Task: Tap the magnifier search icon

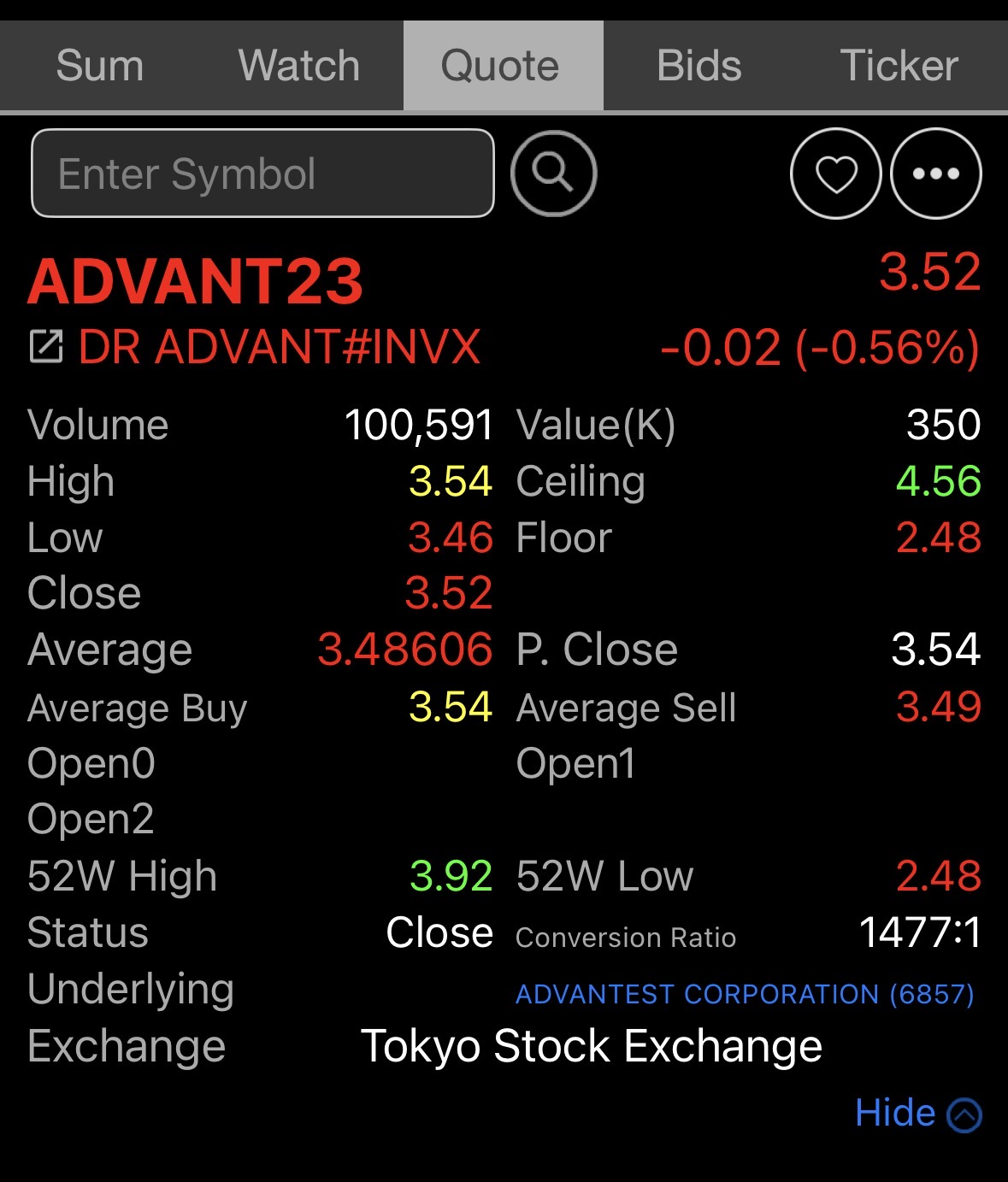Action: pos(553,173)
